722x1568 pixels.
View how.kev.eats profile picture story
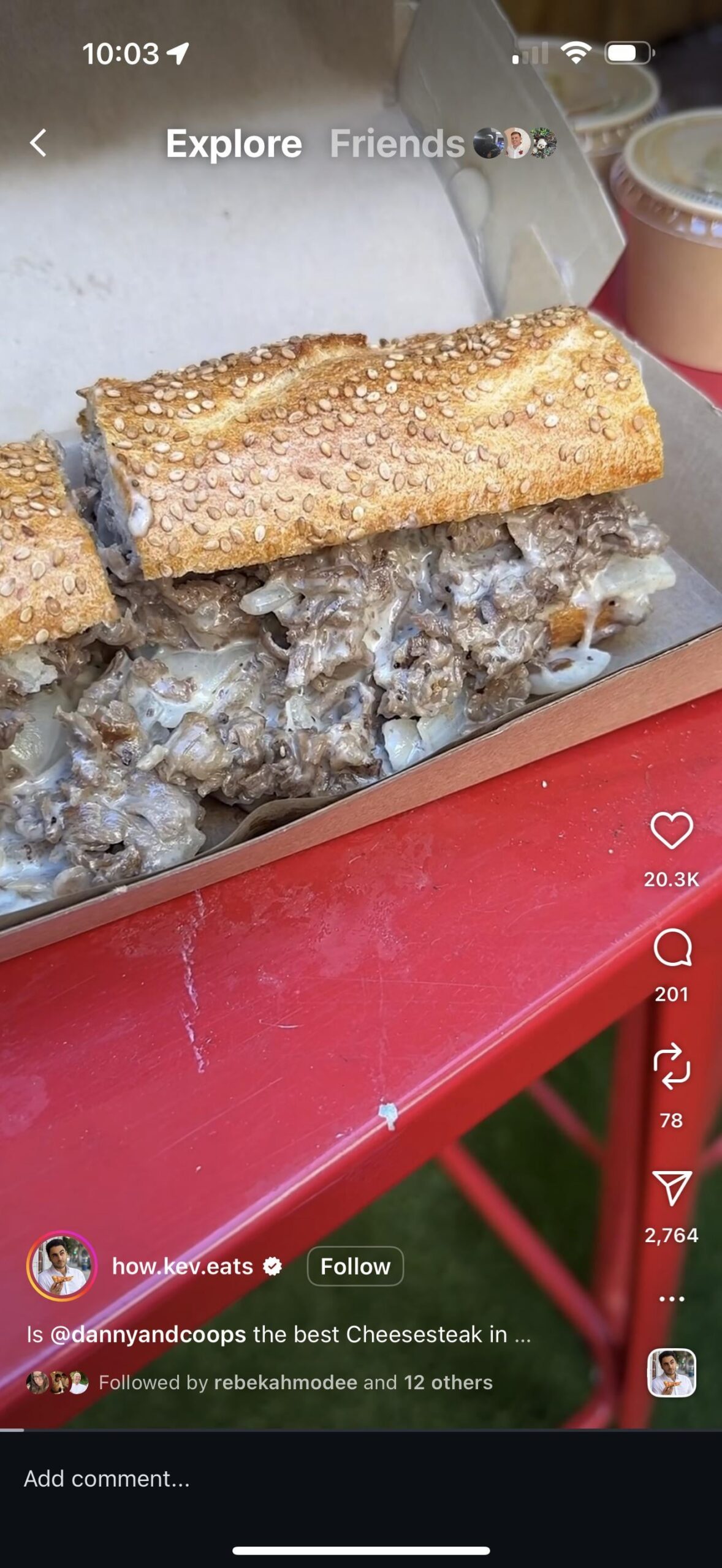point(61,1266)
